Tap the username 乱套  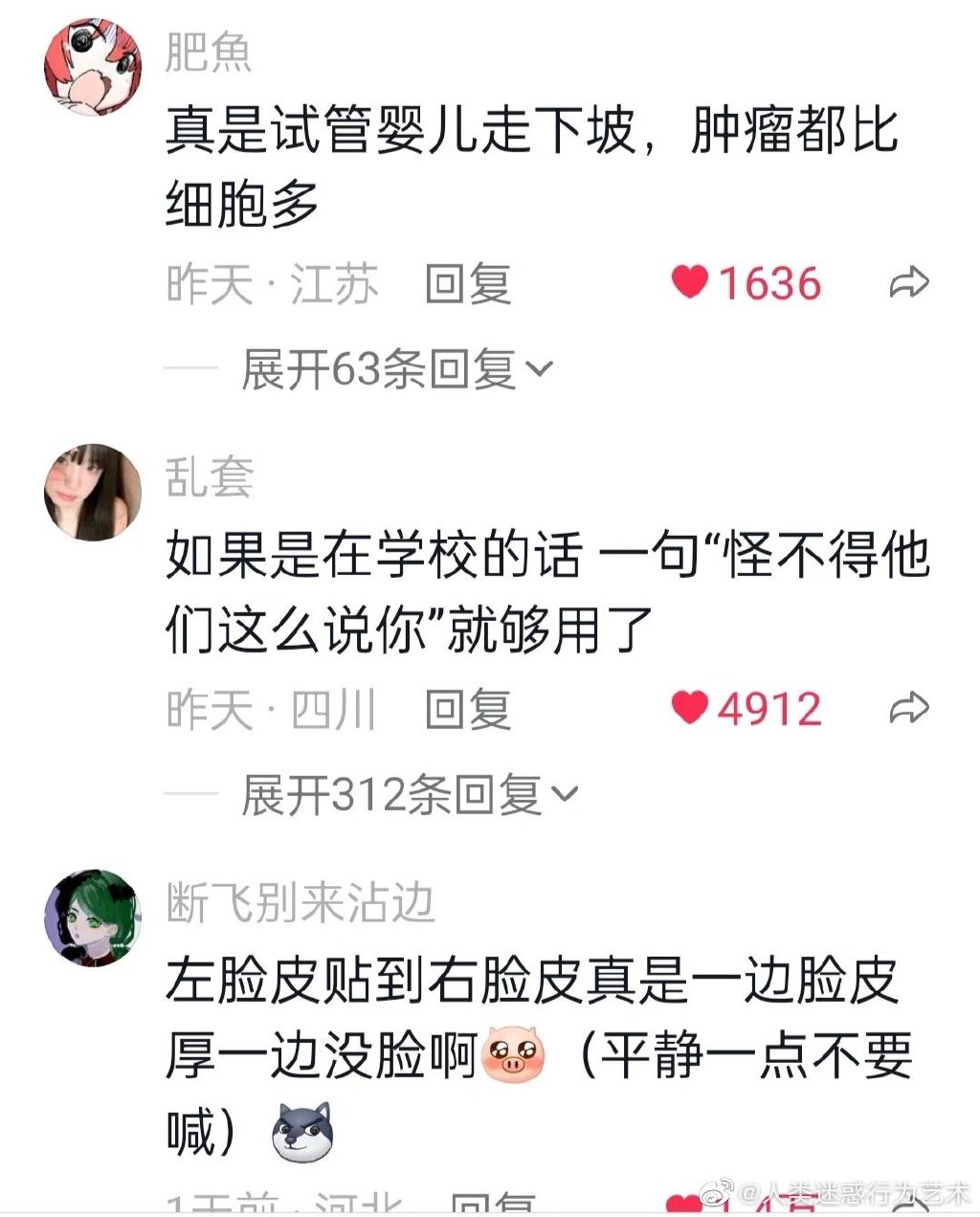pos(210,477)
